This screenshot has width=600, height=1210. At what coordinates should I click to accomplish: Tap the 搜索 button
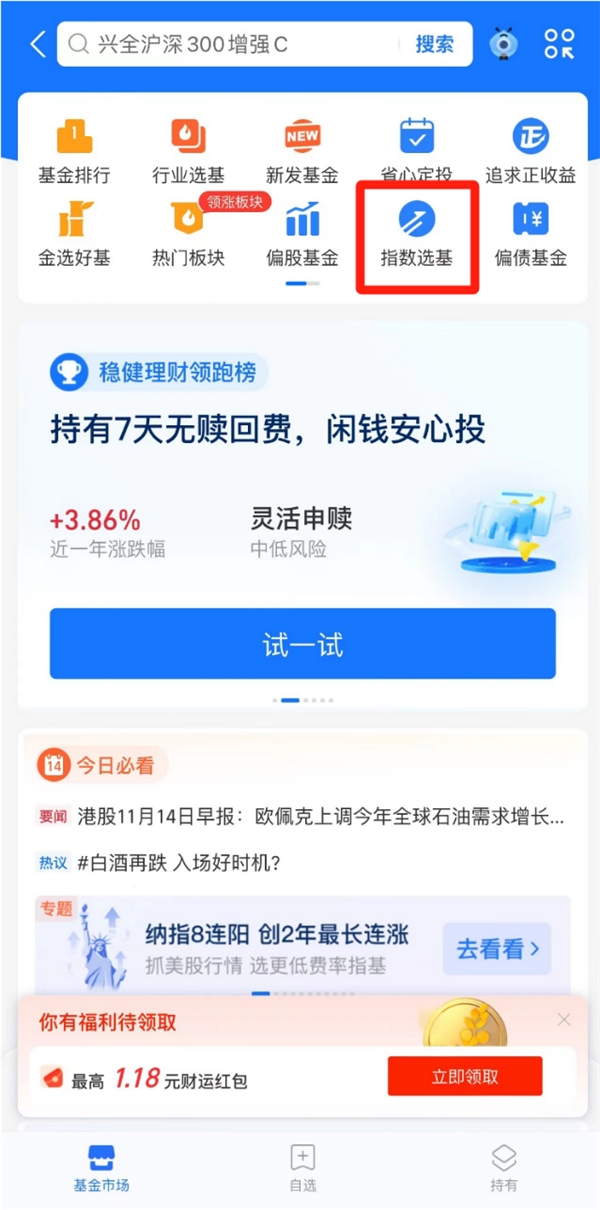[x=434, y=44]
